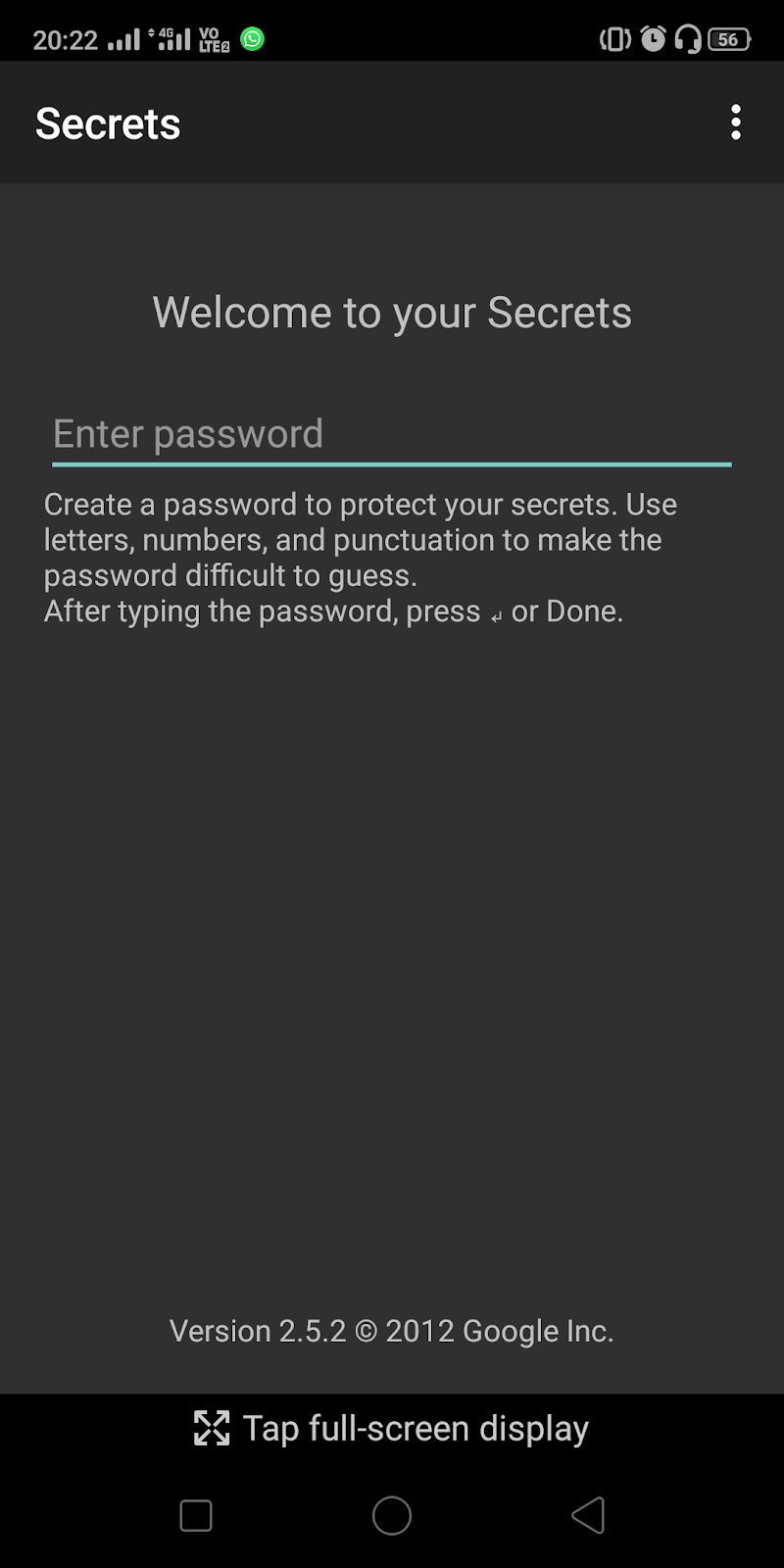Viewport: 784px width, 1568px height.
Task: Open the overflow menu in Secrets
Action: click(736, 122)
